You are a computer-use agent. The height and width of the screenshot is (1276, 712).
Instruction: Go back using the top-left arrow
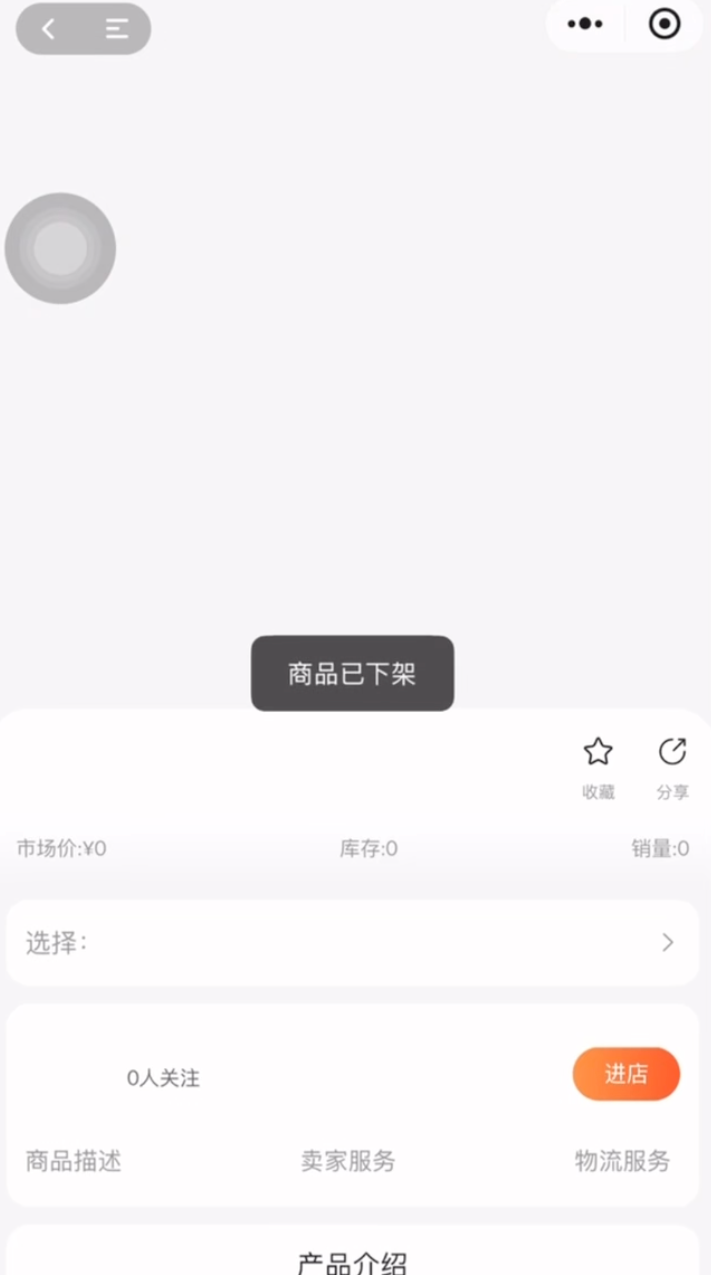48,29
